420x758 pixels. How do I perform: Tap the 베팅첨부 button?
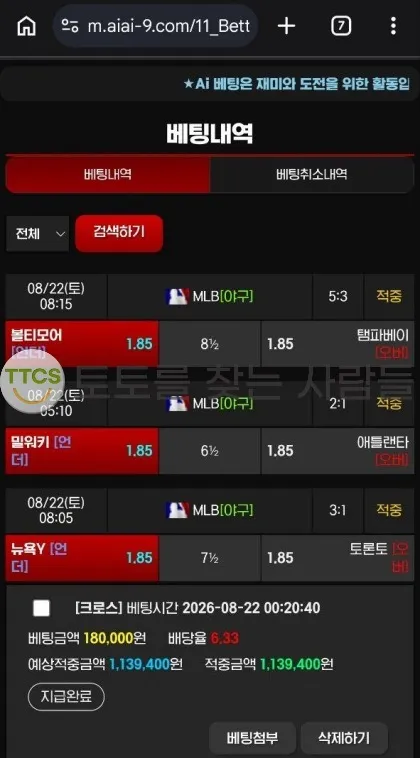click(x=252, y=738)
